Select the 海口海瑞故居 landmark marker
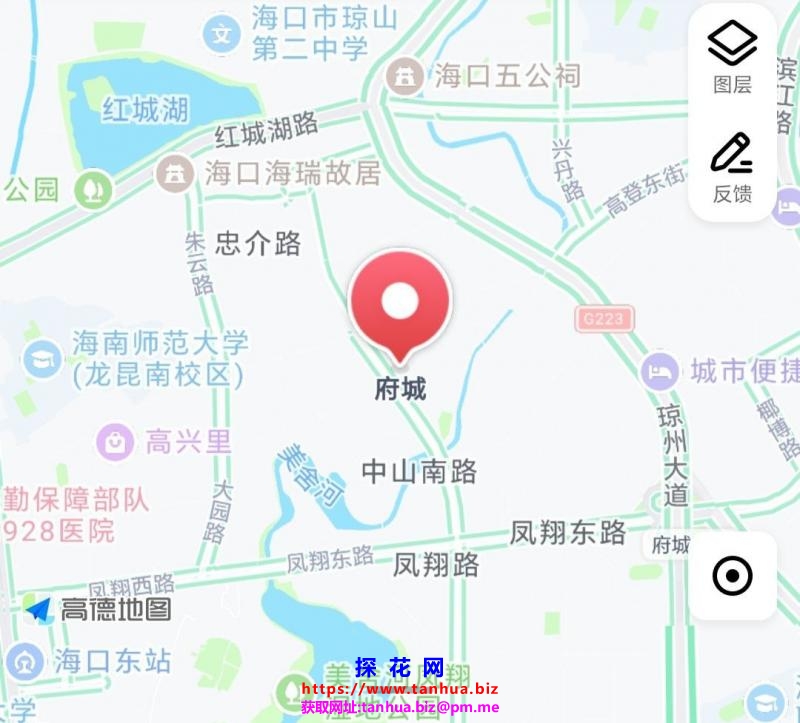 tap(175, 173)
